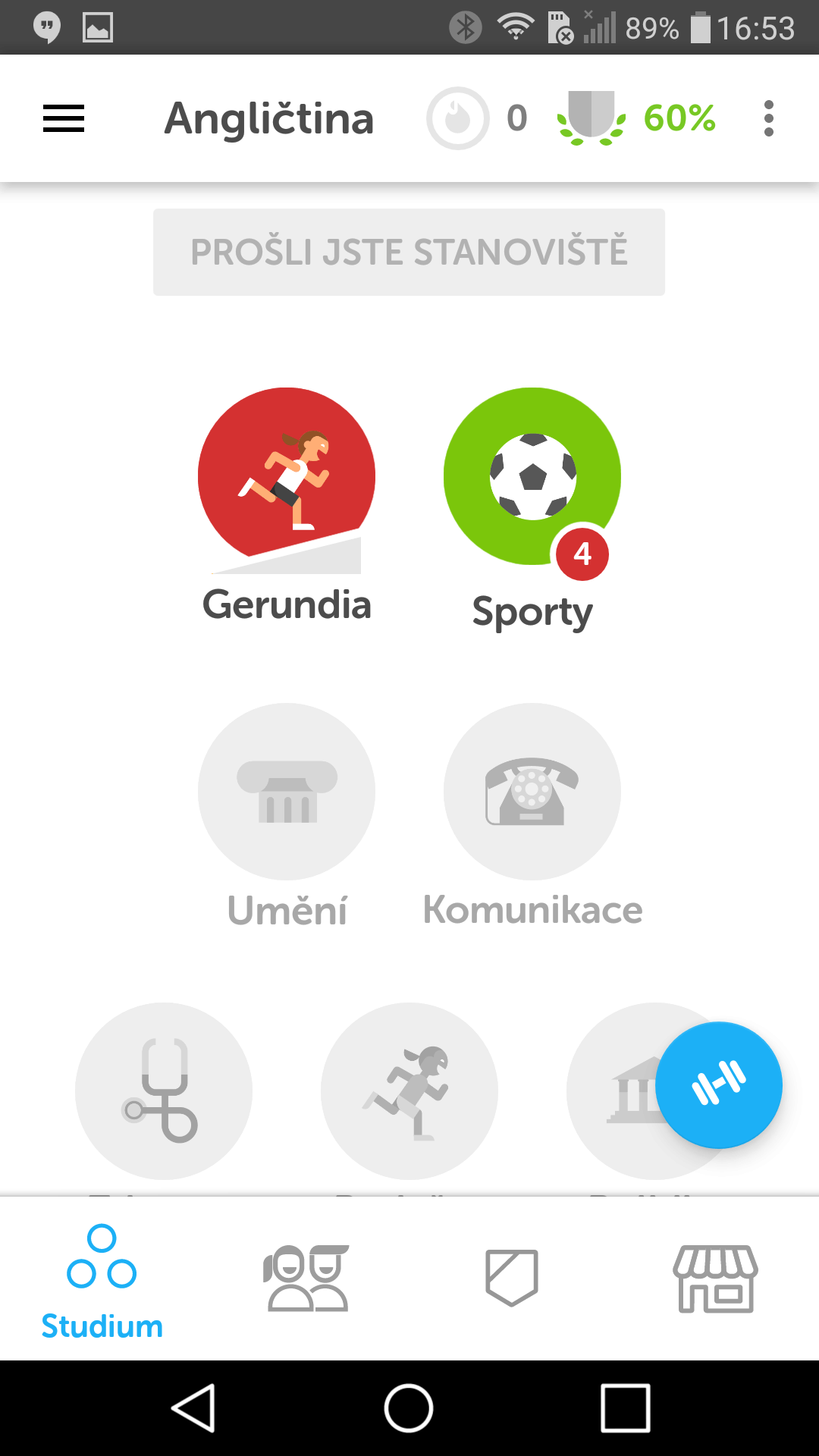Select the locked Komunikace skill

coord(532,792)
